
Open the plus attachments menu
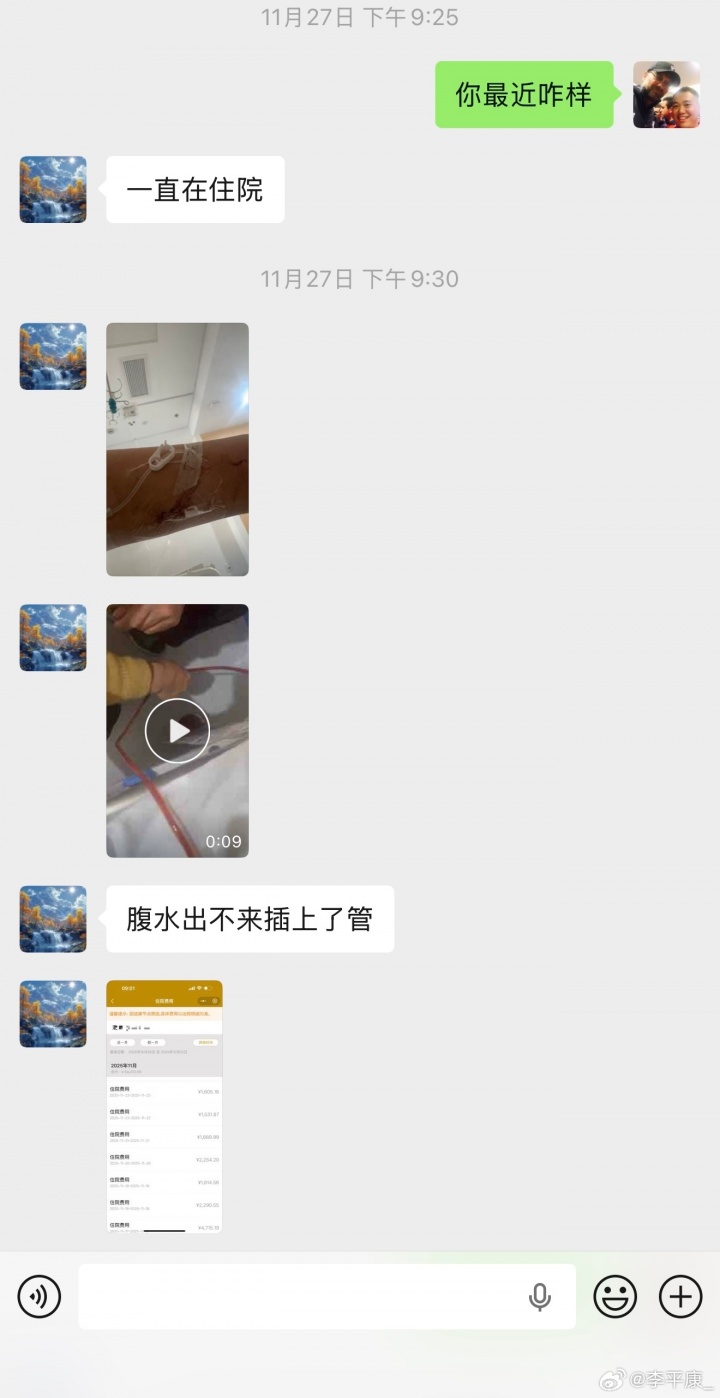point(680,1297)
